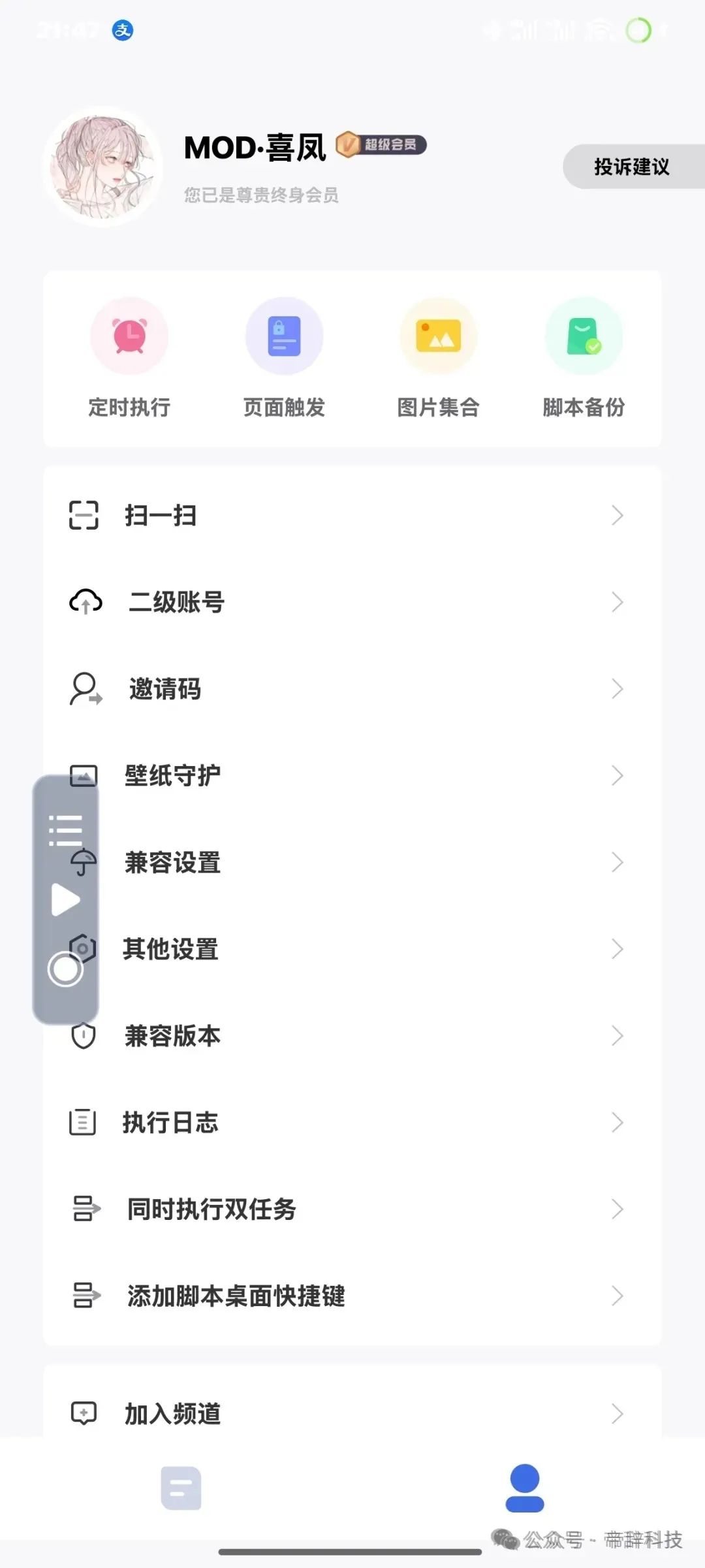Click the 超级会员 membership badge
This screenshot has height=1568, width=705.
tap(382, 145)
